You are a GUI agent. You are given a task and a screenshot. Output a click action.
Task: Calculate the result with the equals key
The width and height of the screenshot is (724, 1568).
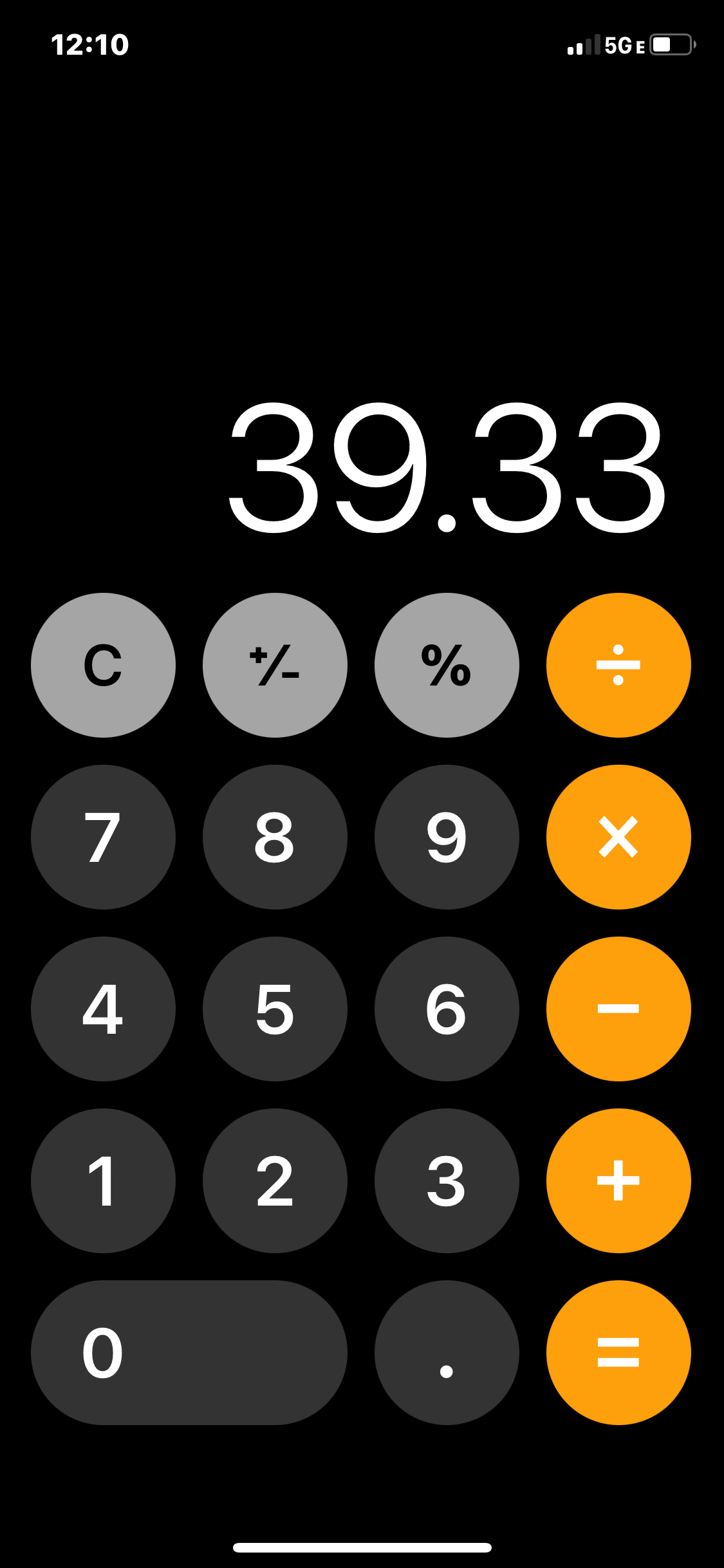(618, 1352)
